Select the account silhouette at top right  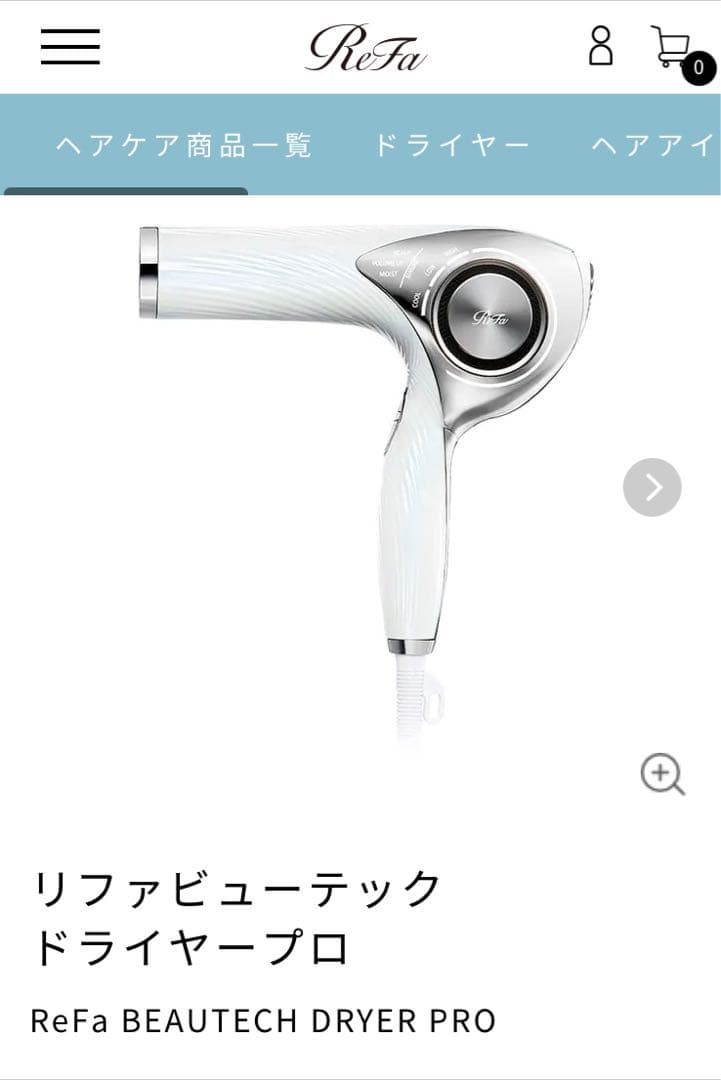600,44
